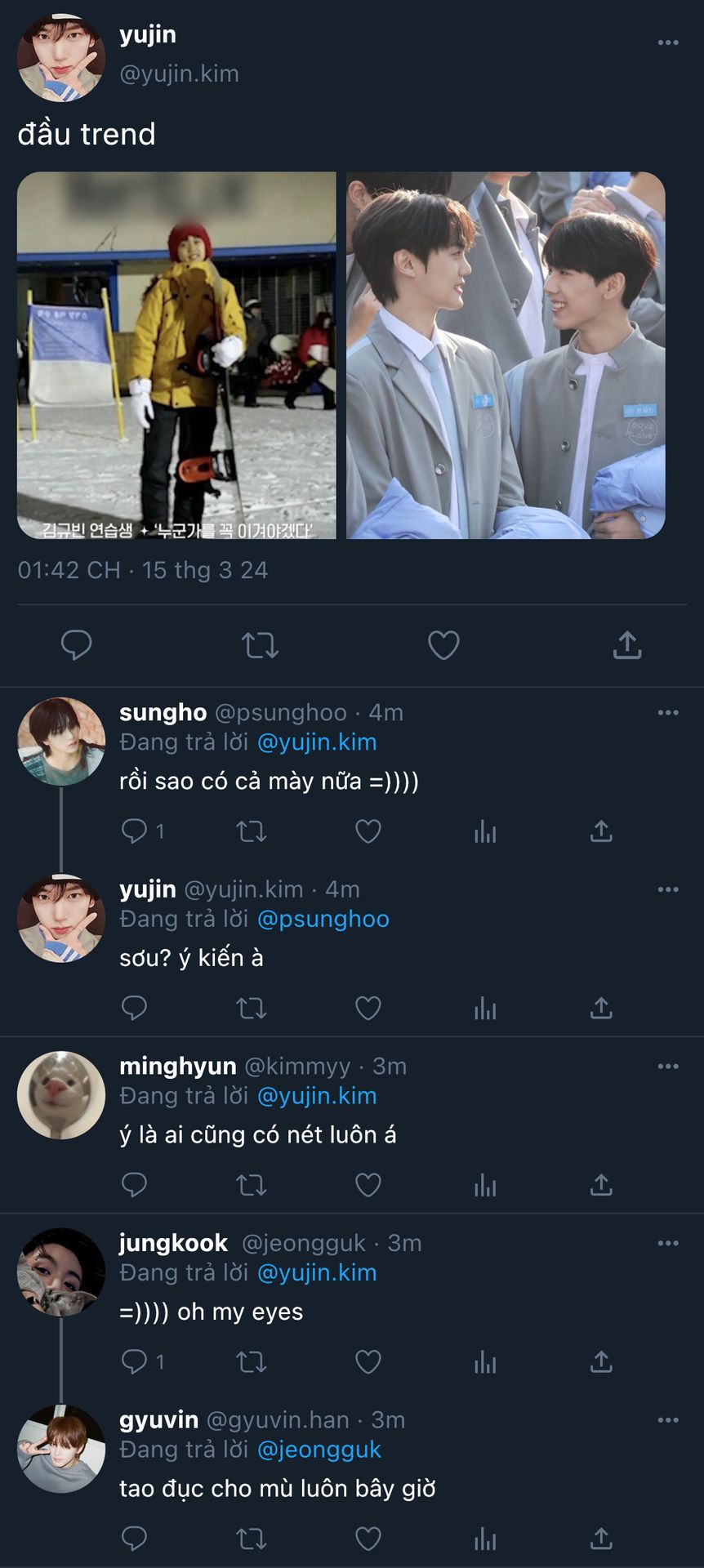Open the @yujin.kim mention in sungho's reply
This screenshot has height=1568, width=704.
click(x=317, y=742)
